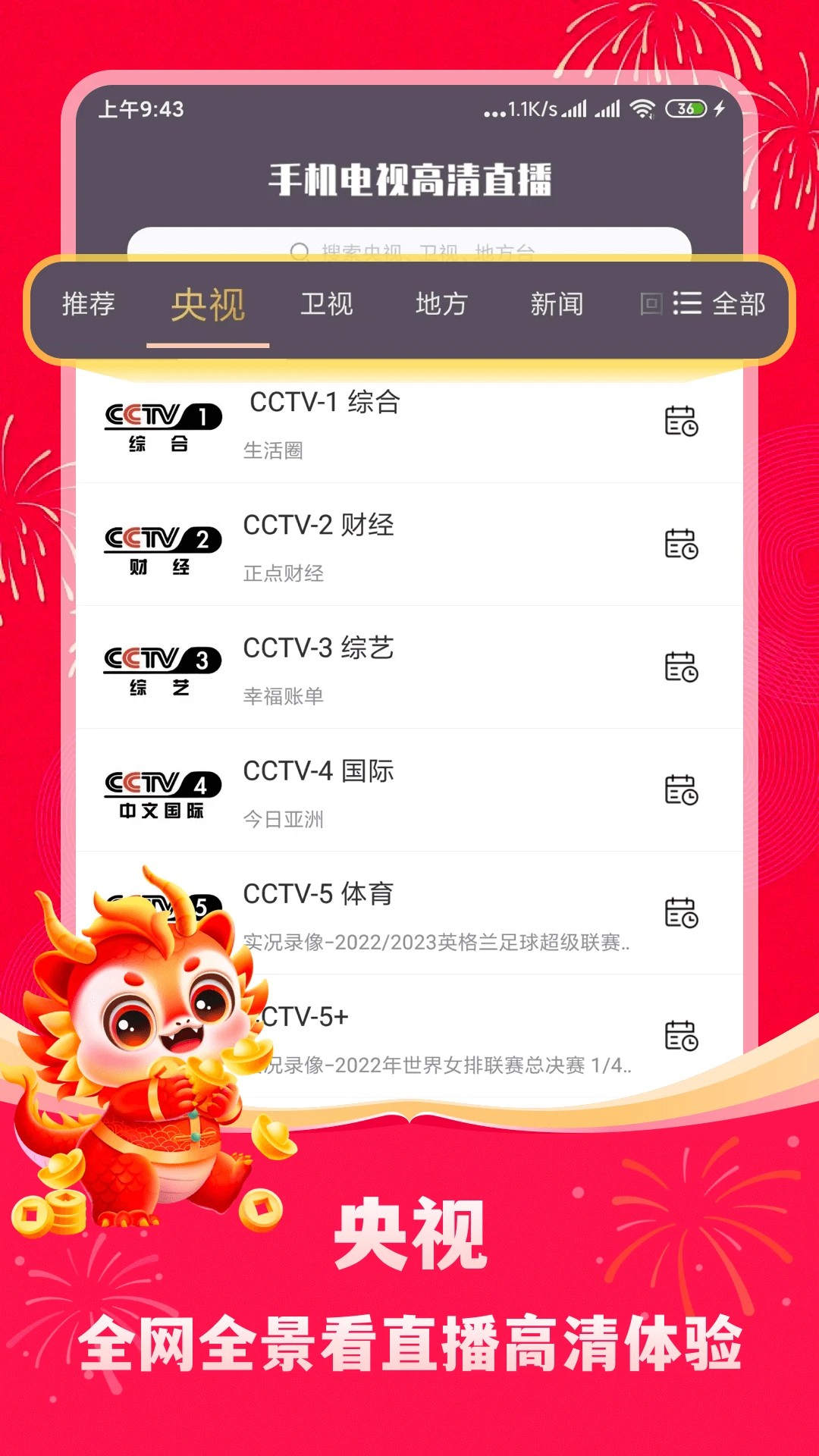Viewport: 819px width, 1456px height.
Task: Open the program schedule icon for CCTV-5+
Action: pyautogui.click(x=682, y=1035)
